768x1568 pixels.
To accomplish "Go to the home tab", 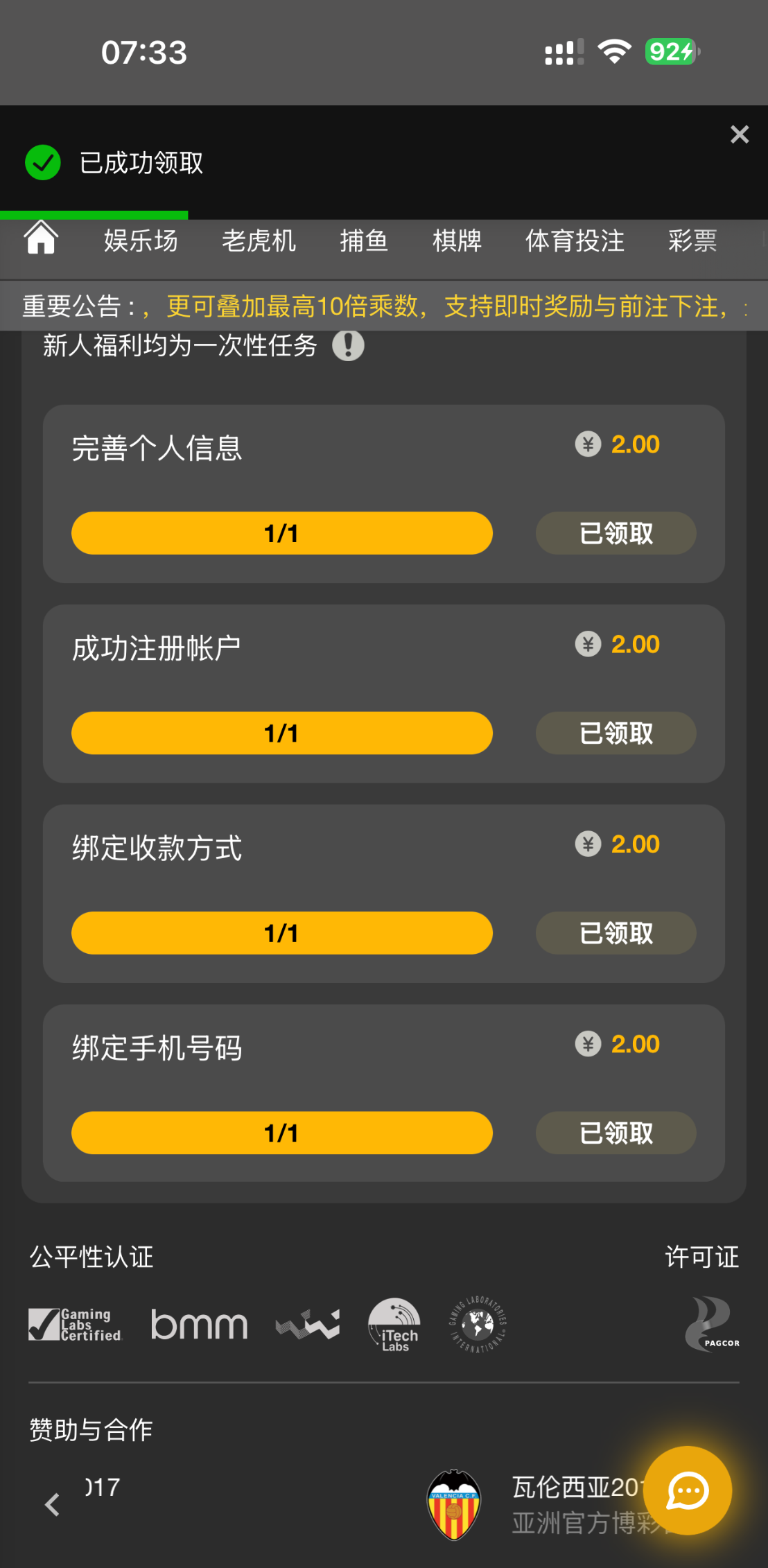I will click(41, 239).
